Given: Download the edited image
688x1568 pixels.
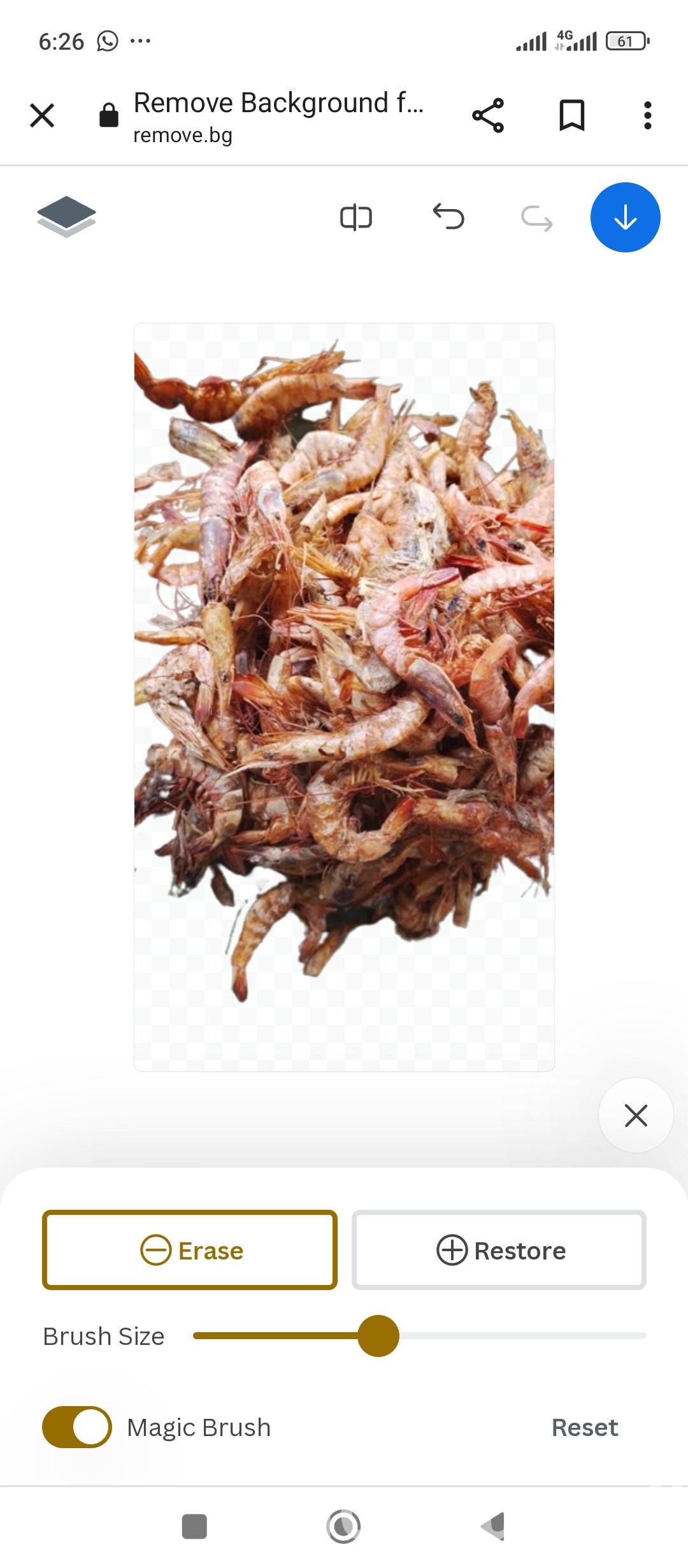Looking at the screenshot, I should 625,217.
